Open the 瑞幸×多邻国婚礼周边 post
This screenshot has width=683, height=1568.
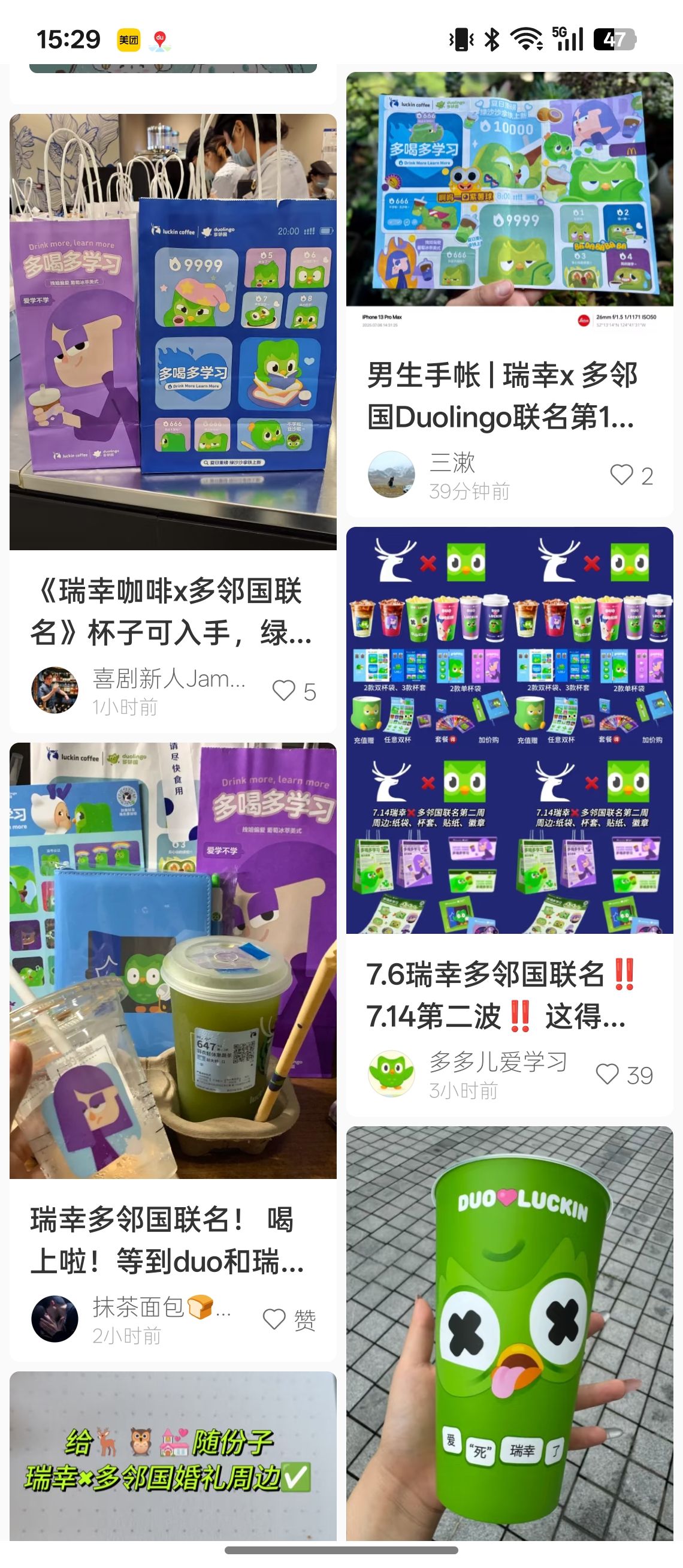point(173,1456)
